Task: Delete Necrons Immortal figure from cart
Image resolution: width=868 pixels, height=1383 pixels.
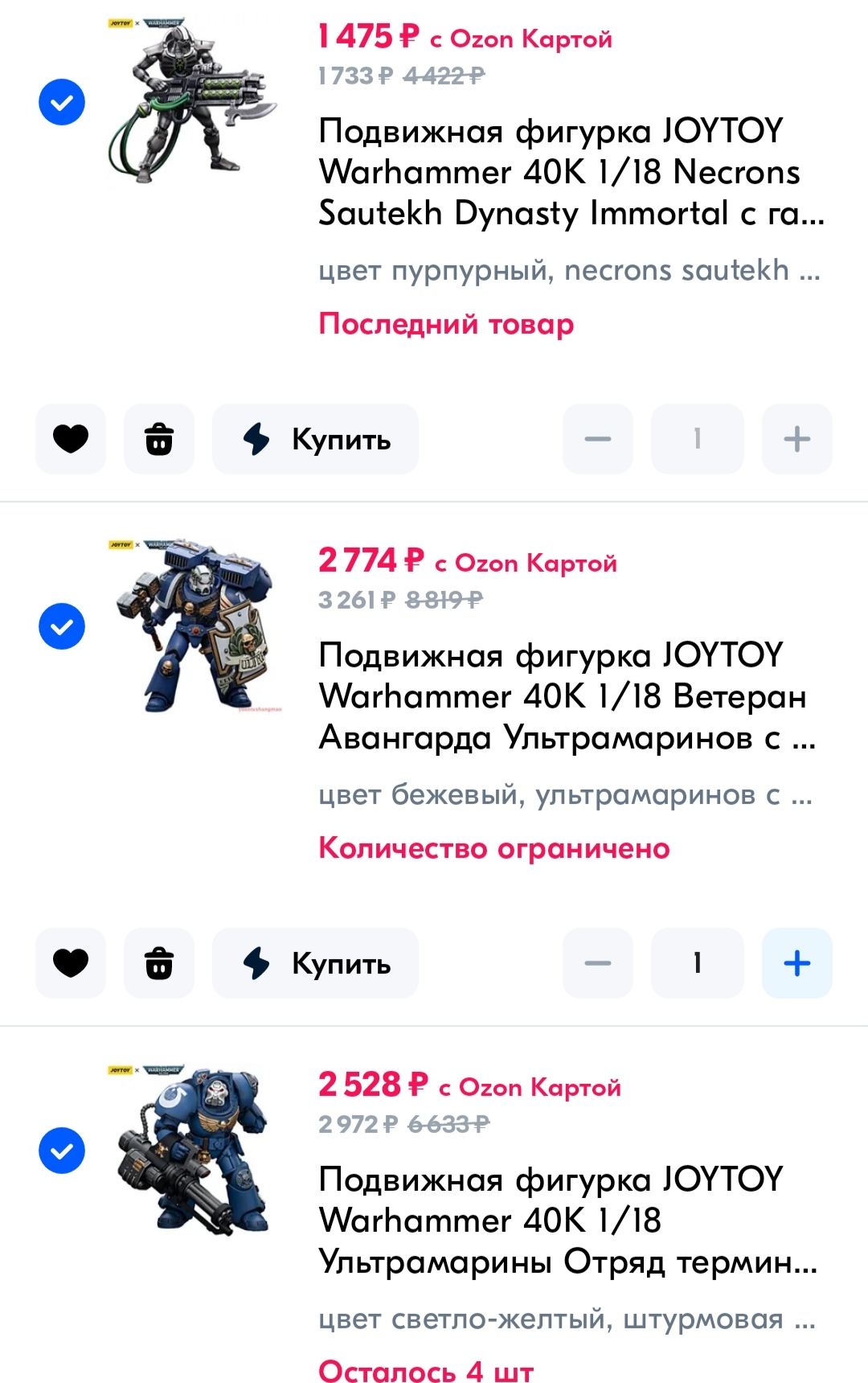Action: [x=159, y=439]
